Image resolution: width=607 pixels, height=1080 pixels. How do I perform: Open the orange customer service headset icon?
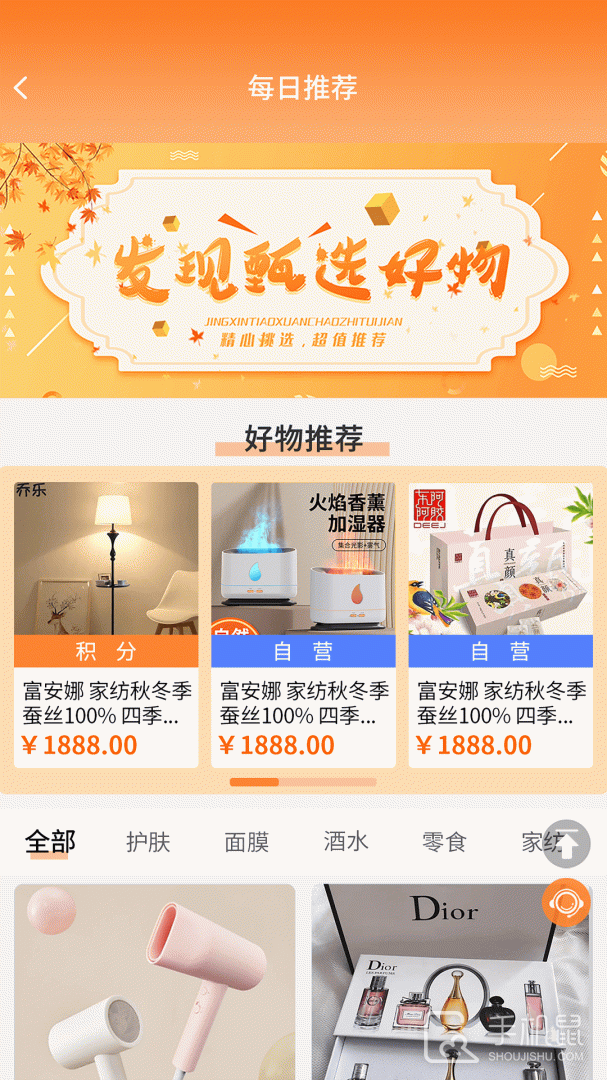click(x=566, y=903)
